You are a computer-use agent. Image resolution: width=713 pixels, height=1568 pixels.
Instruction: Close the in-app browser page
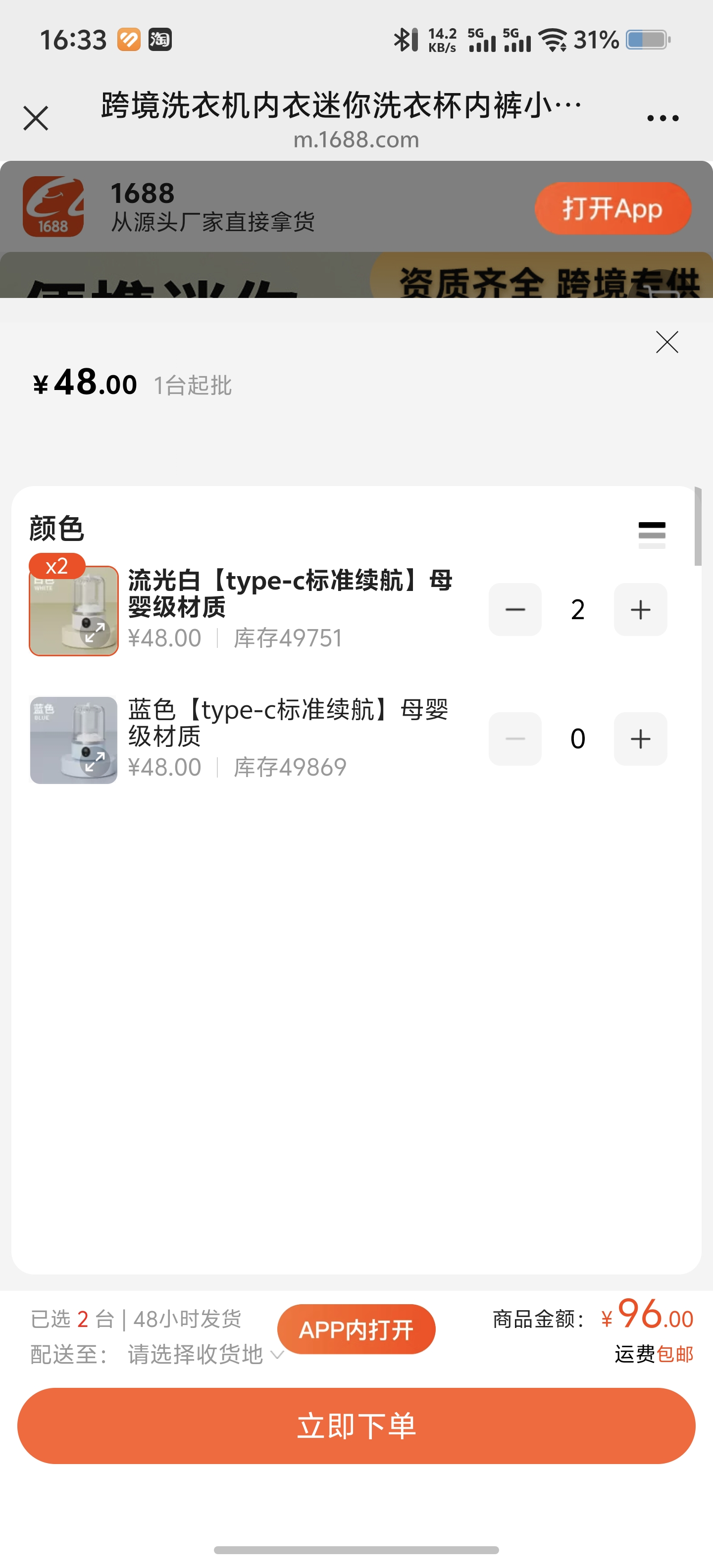coord(36,118)
